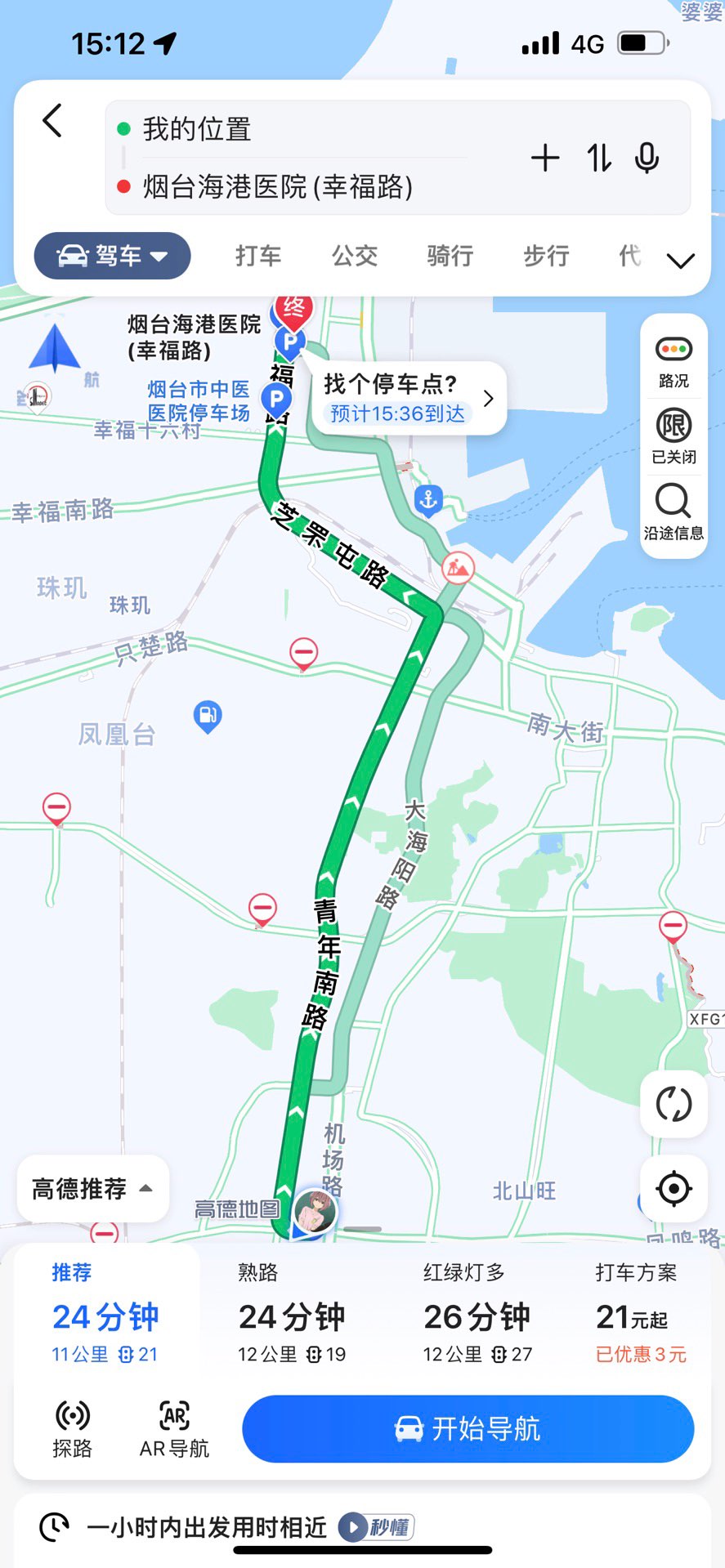Open 沿途信息 search along route
The image size is (725, 1568).
click(x=674, y=512)
